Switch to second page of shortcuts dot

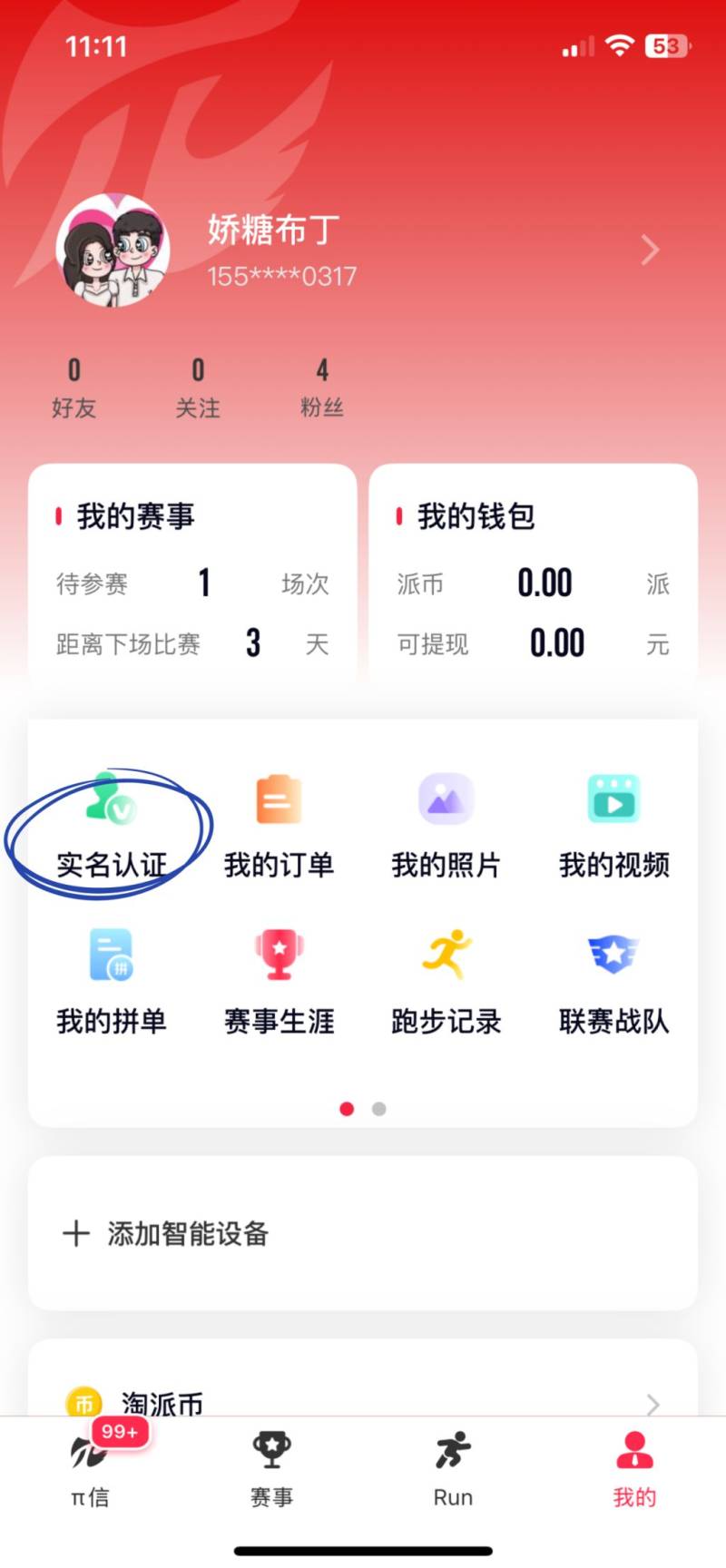[x=378, y=1109]
